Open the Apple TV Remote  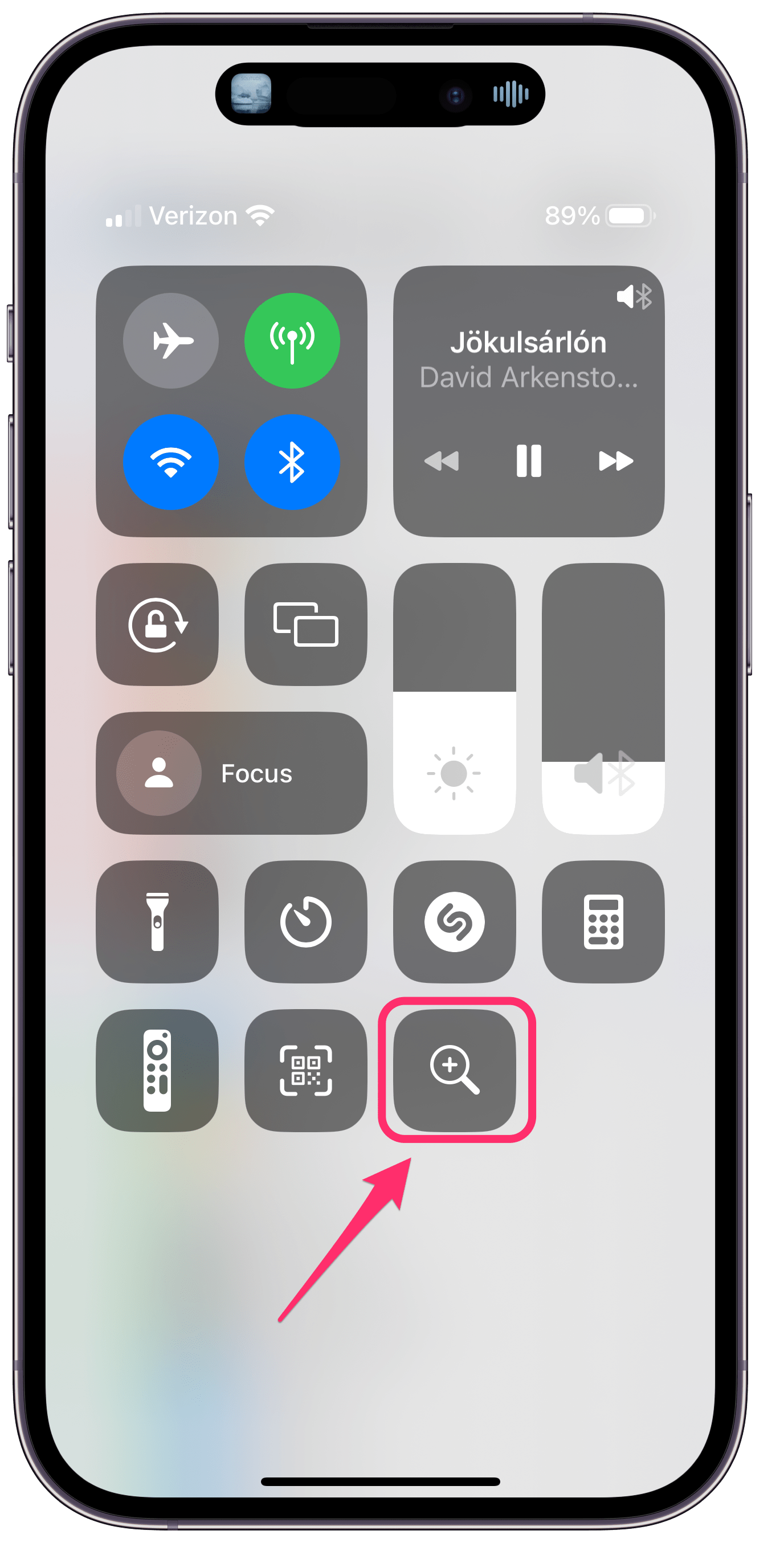point(157,1070)
